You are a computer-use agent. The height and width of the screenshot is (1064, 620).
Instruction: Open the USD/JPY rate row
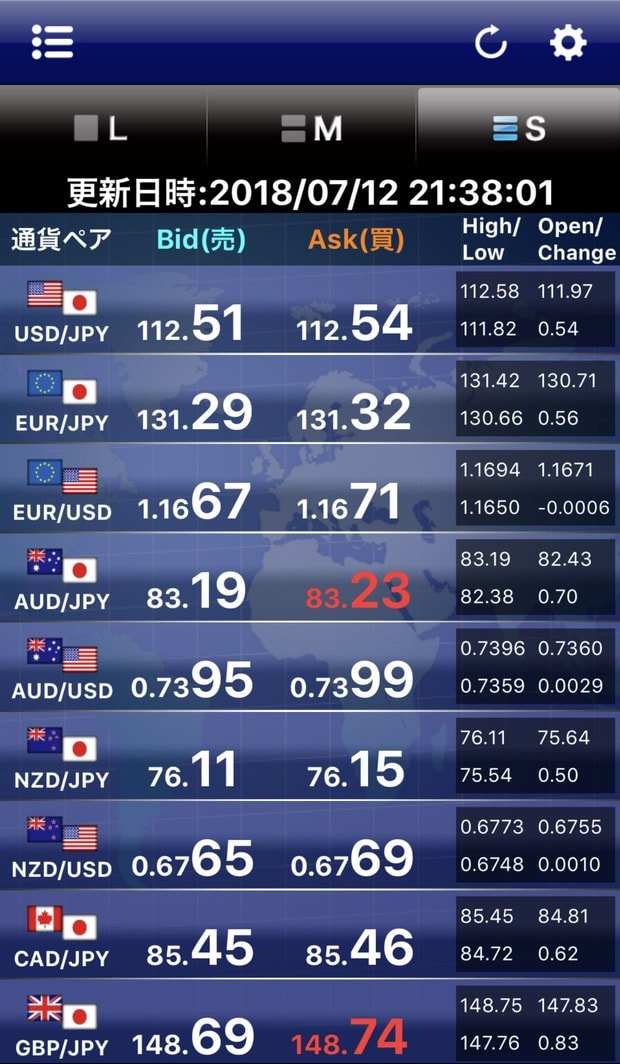[310, 310]
